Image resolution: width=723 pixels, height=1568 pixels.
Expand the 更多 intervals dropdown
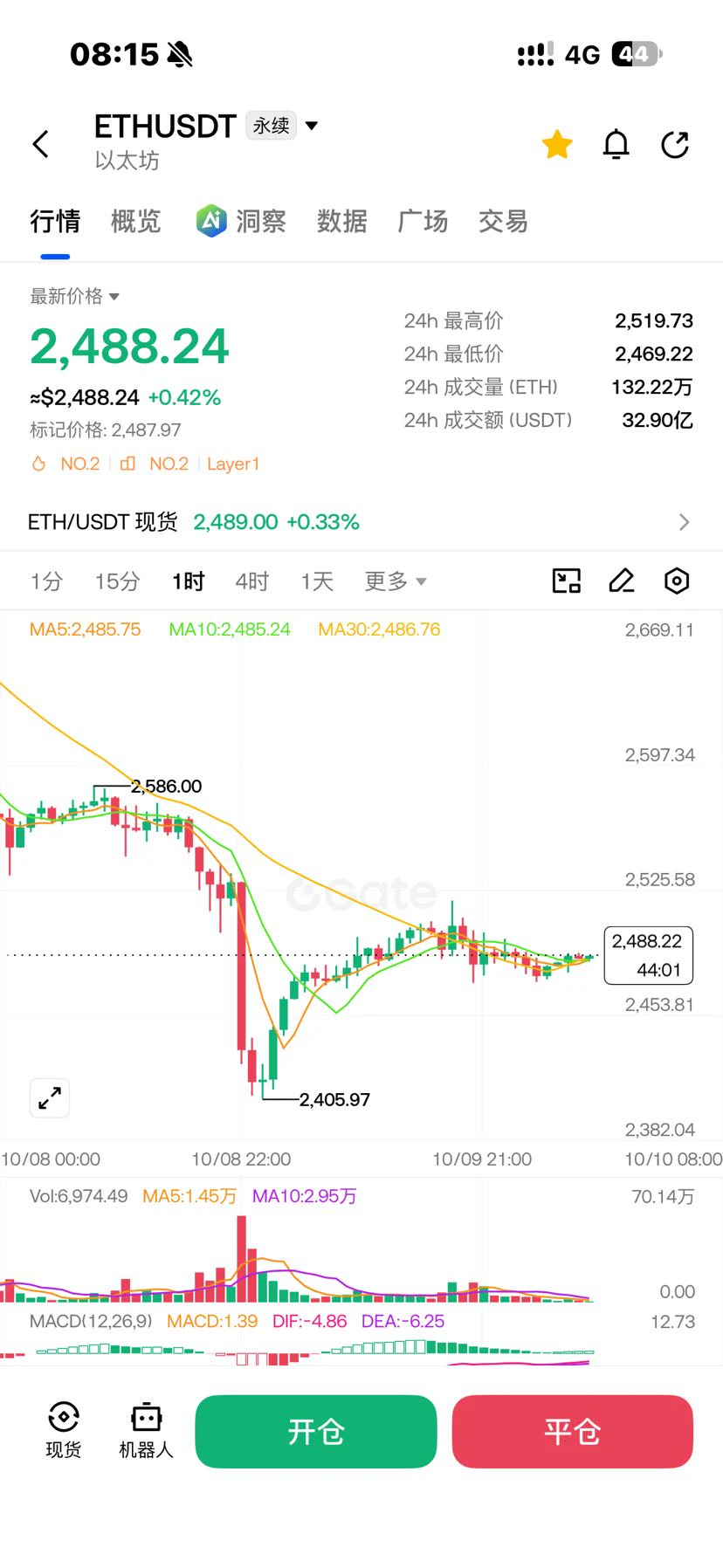point(396,581)
